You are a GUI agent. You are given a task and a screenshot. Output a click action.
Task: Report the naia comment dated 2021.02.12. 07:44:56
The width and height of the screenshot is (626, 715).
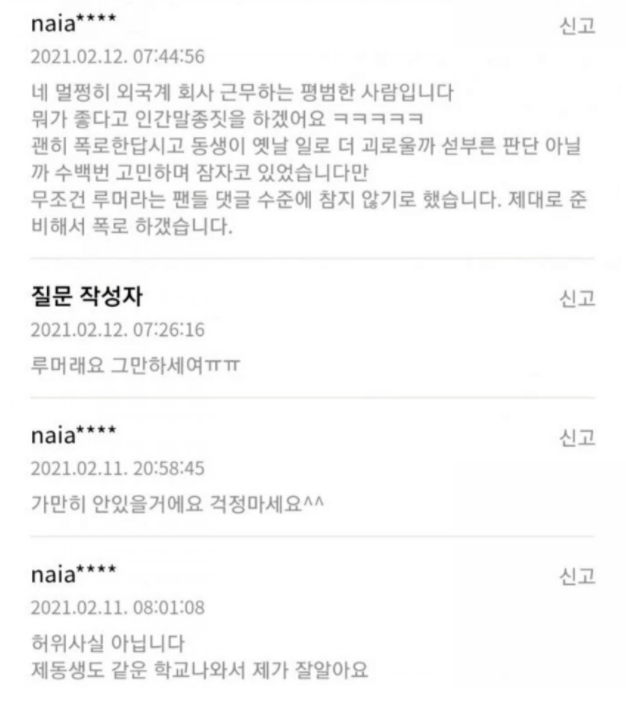click(577, 26)
